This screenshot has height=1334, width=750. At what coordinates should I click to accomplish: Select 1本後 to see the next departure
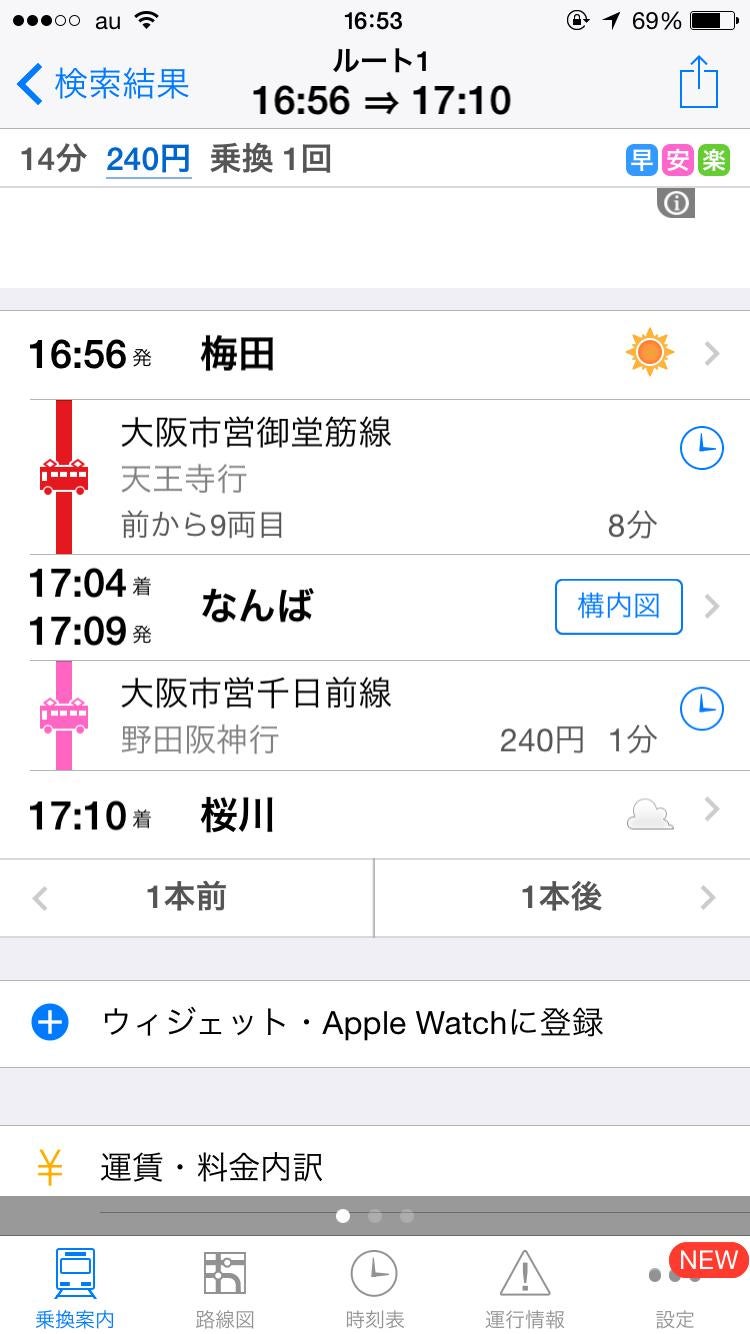point(560,897)
